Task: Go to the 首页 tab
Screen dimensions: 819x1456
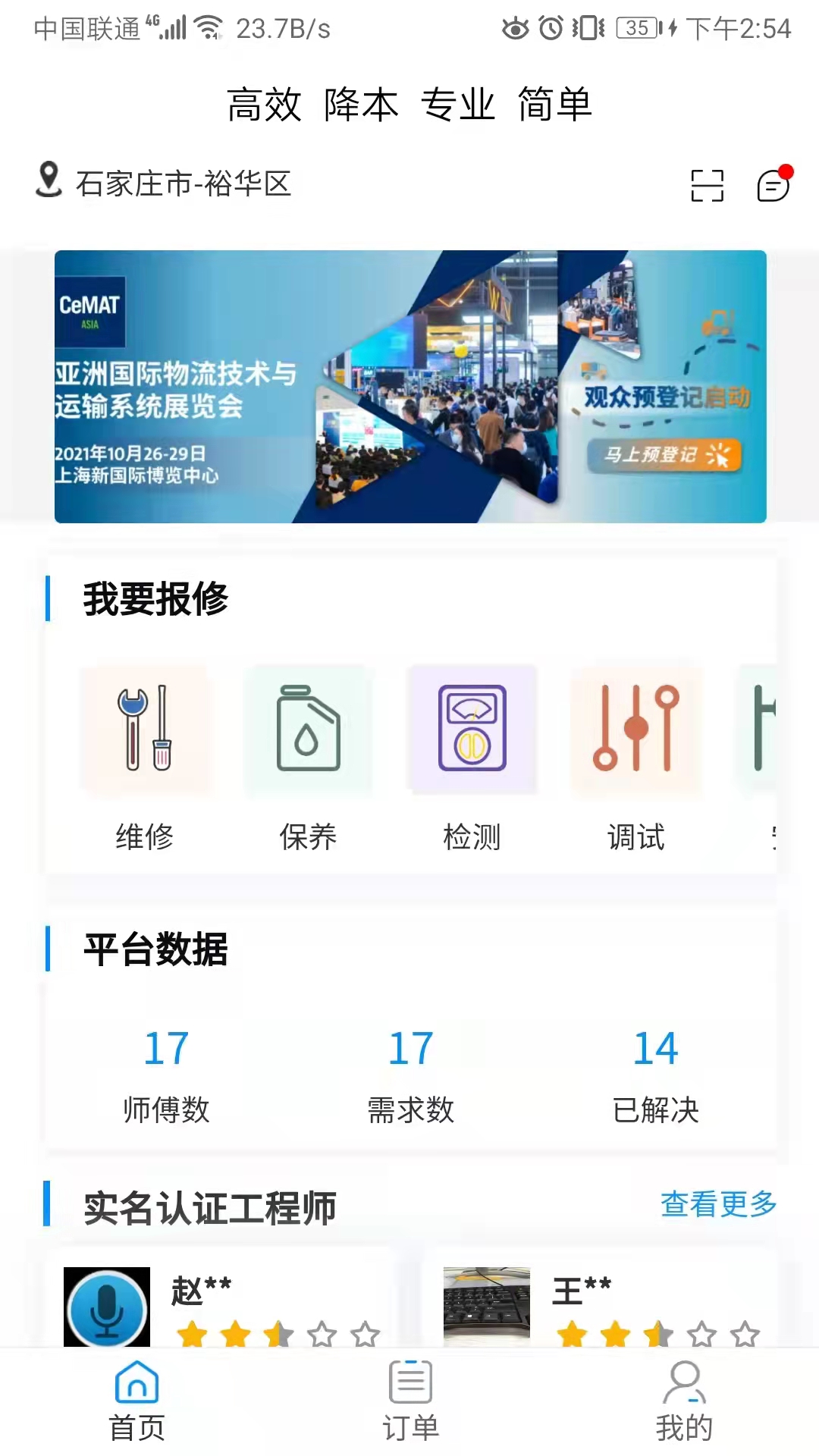Action: click(x=136, y=1401)
